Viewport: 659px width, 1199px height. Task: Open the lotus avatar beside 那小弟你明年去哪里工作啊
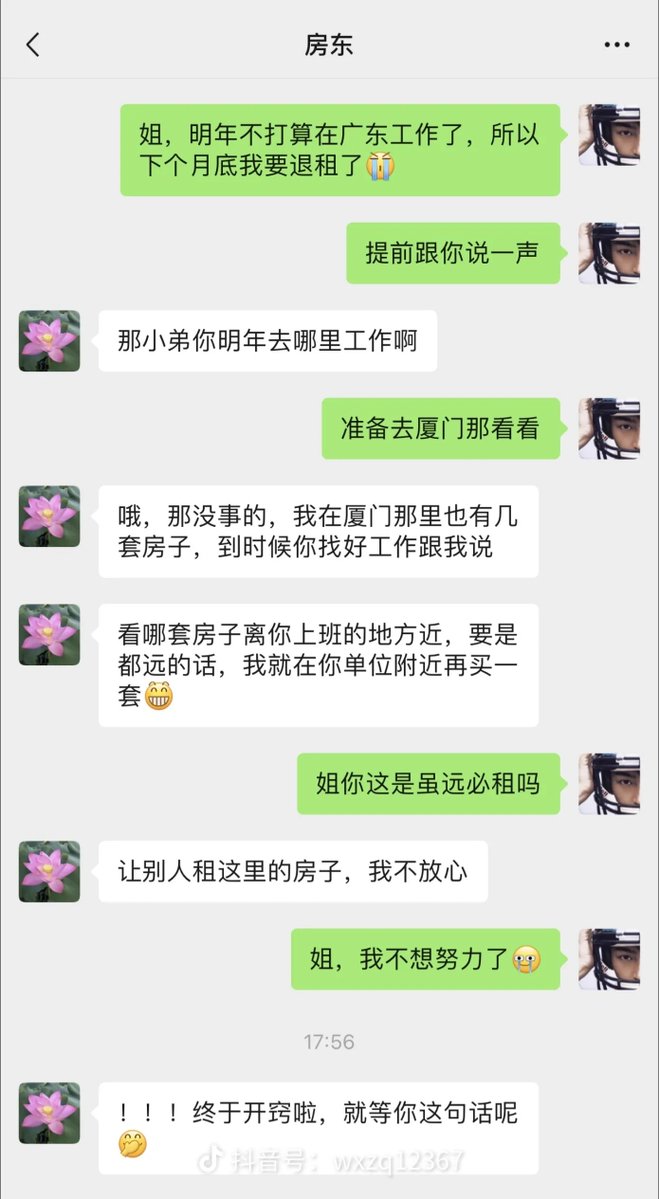click(x=49, y=341)
